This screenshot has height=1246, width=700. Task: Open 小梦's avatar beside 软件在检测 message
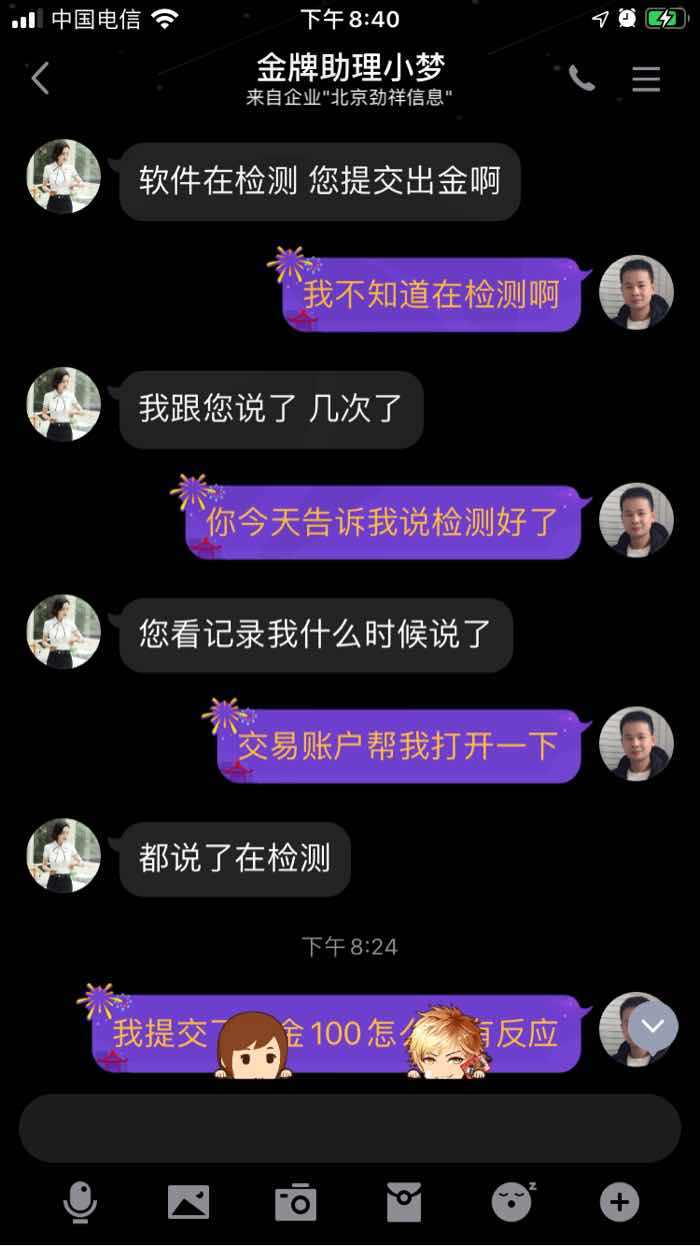click(64, 176)
